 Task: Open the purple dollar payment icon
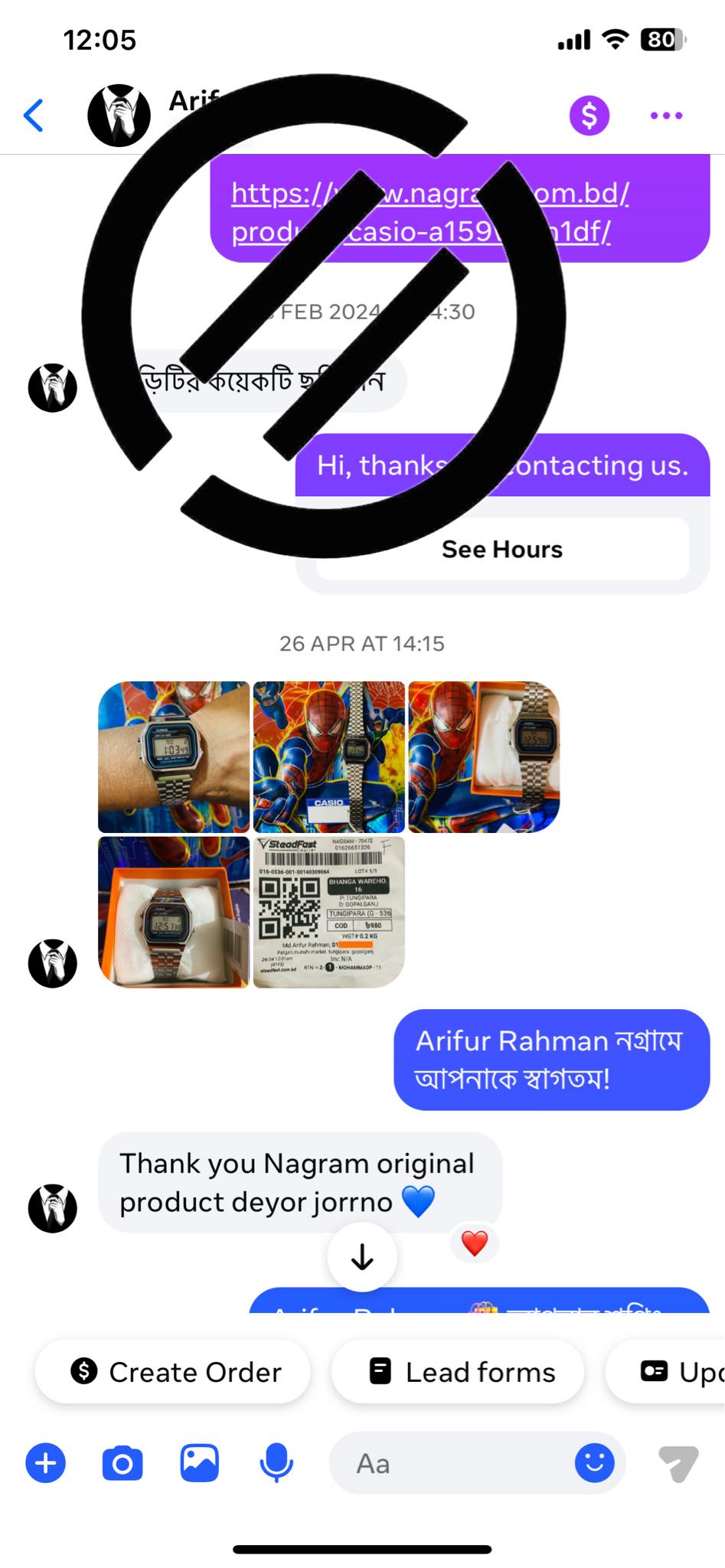point(589,116)
